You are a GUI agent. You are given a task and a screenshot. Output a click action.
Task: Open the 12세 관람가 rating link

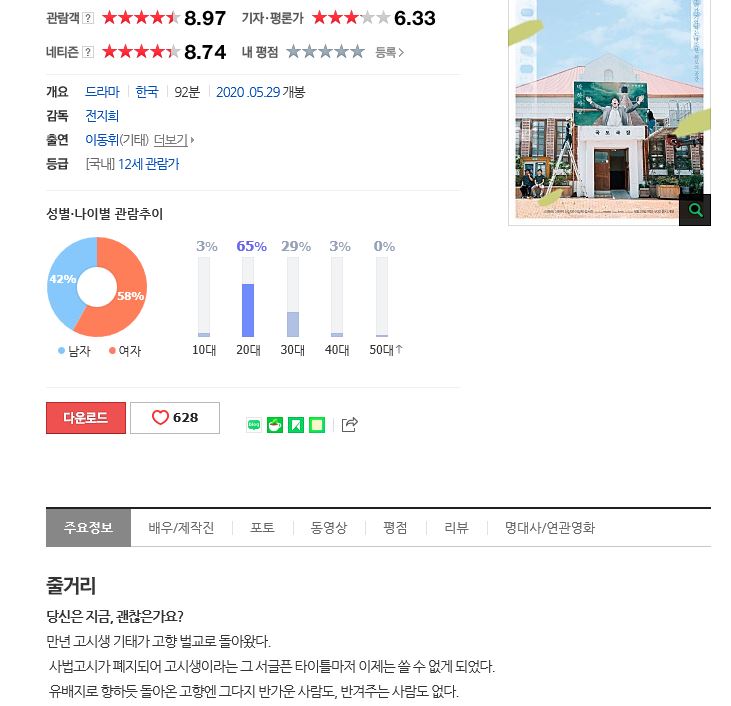148,164
